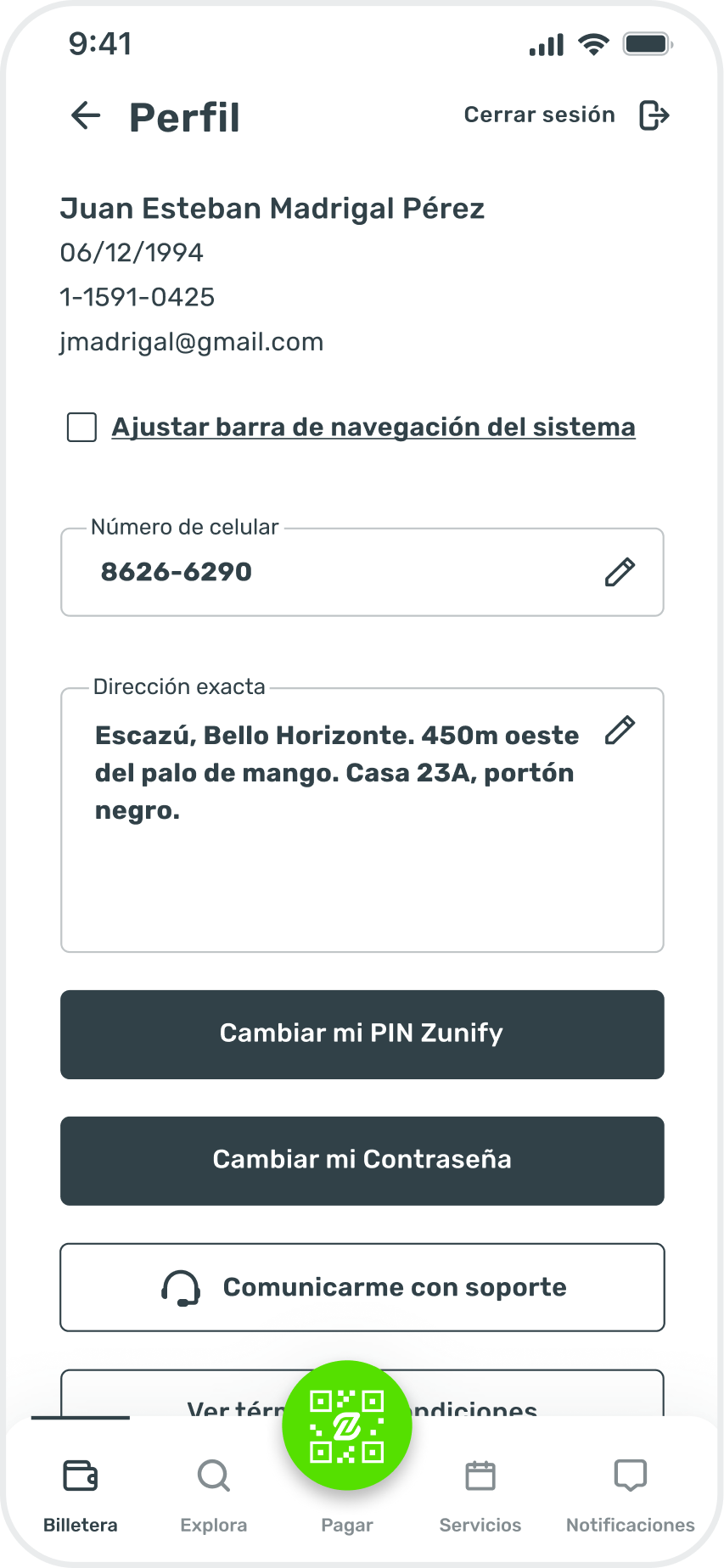Open Ver términos y condiciones
724x1568 pixels.
(x=509, y=1396)
